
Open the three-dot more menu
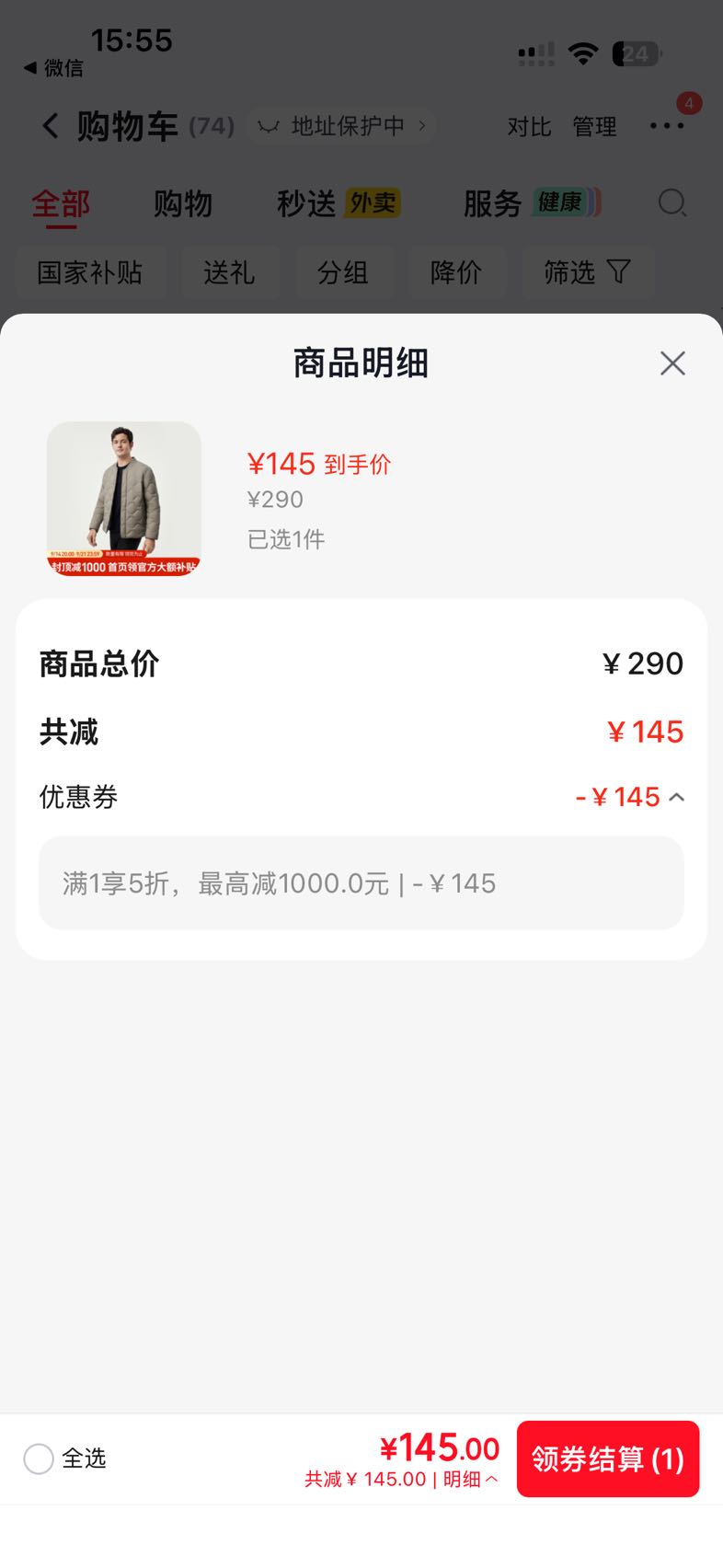click(x=667, y=126)
